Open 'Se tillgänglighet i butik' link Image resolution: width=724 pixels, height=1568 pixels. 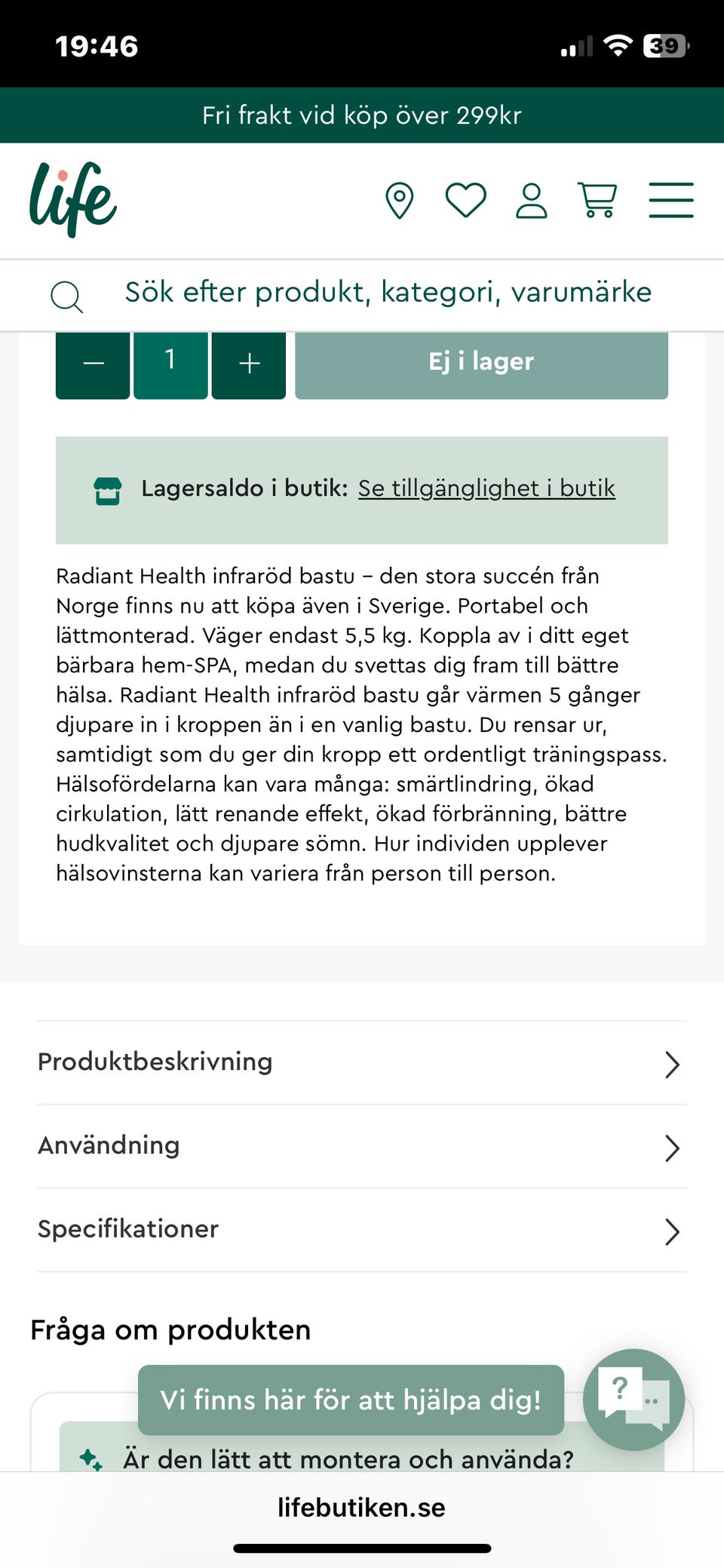coord(487,489)
